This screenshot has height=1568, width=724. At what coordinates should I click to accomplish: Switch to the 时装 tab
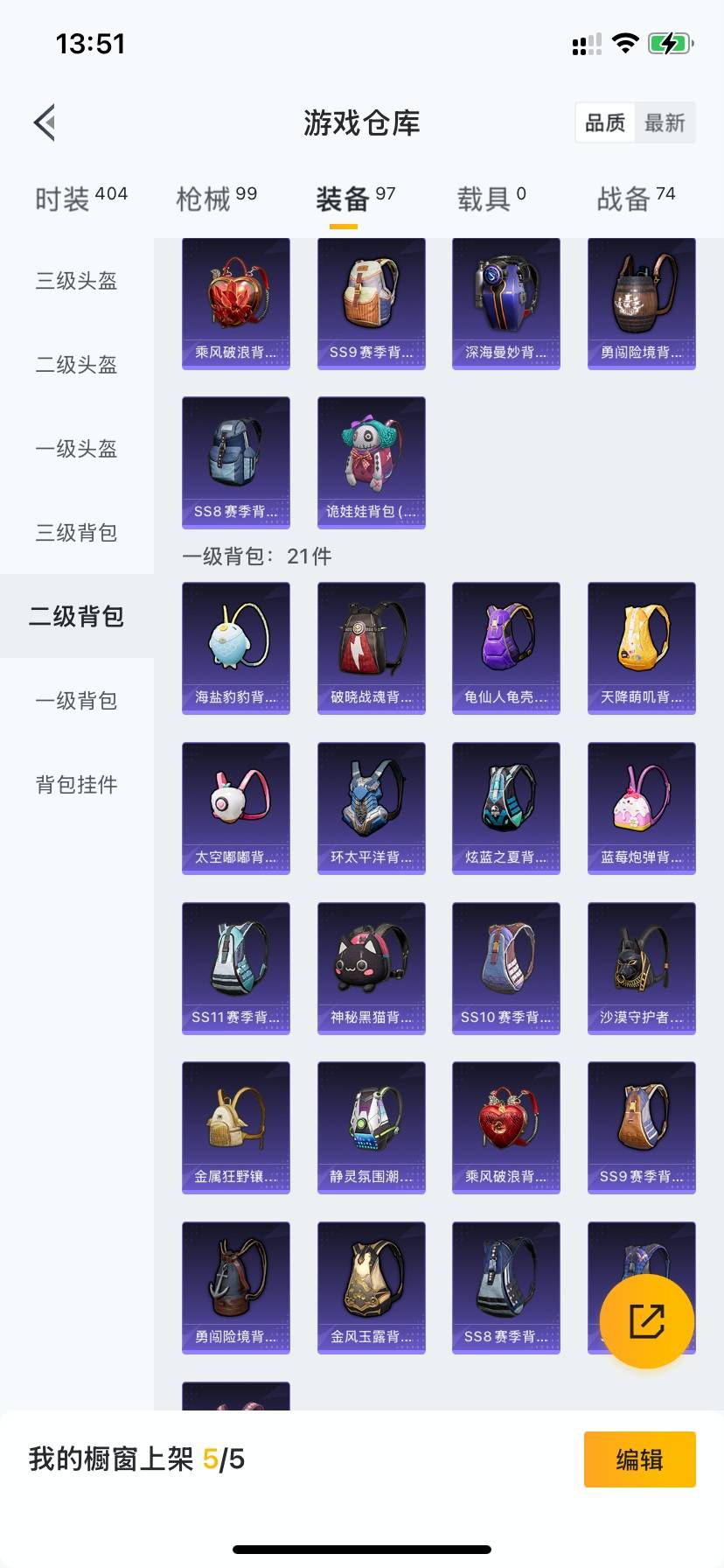[x=80, y=199]
